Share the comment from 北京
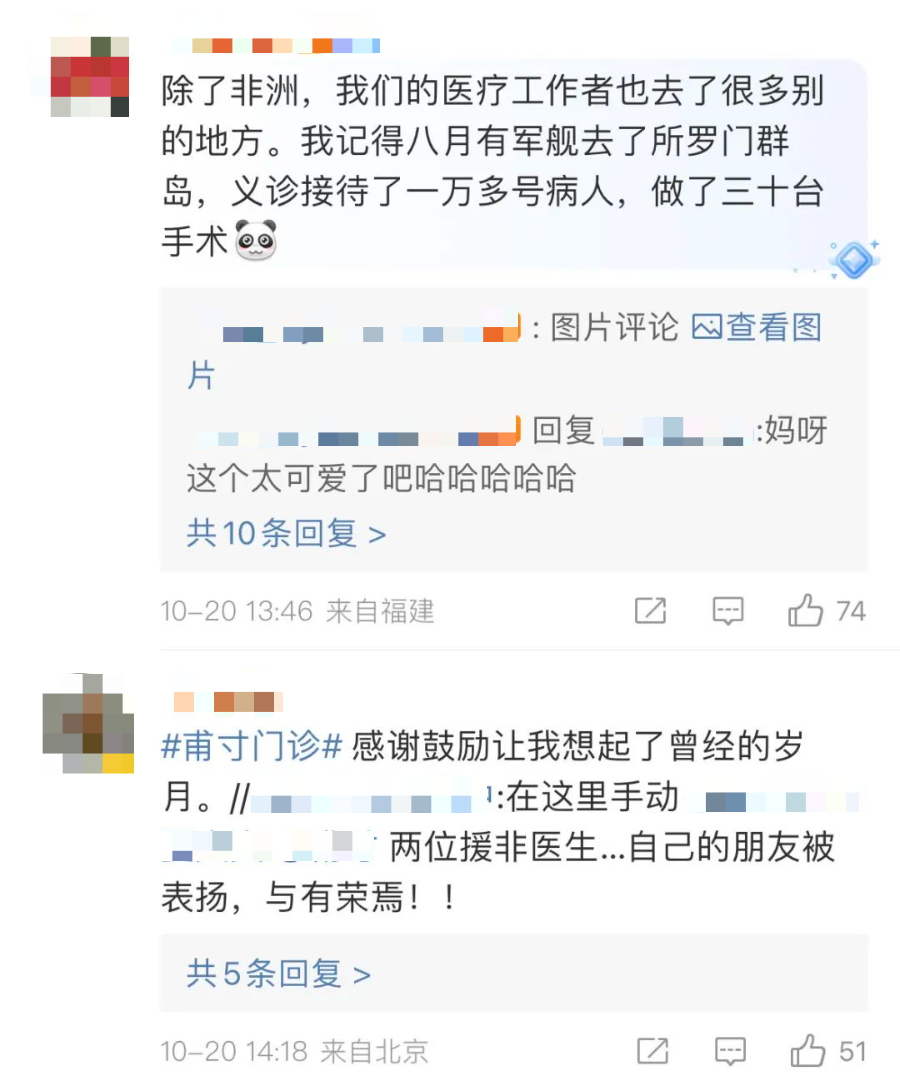900x1086 pixels. click(x=653, y=1051)
